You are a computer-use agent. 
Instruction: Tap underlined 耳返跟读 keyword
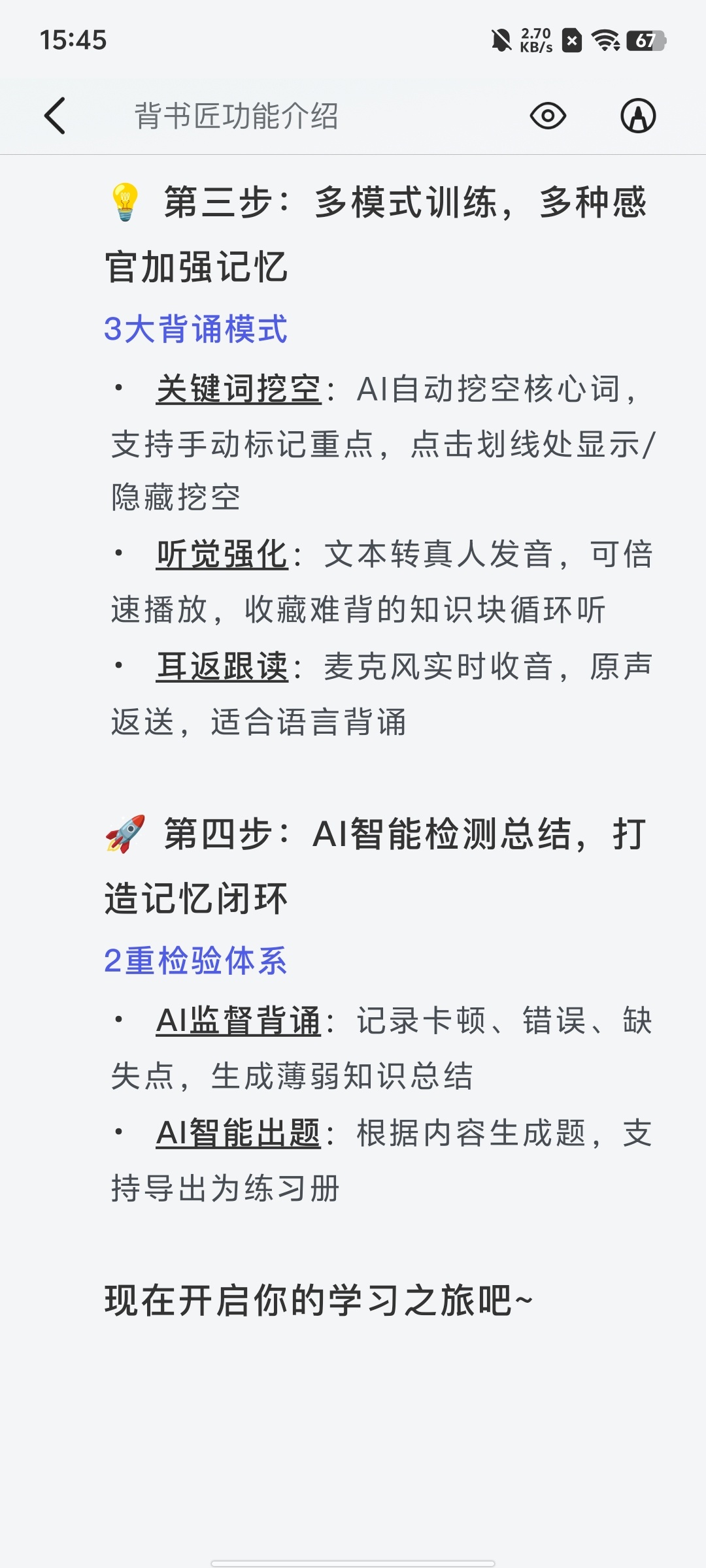[222, 667]
